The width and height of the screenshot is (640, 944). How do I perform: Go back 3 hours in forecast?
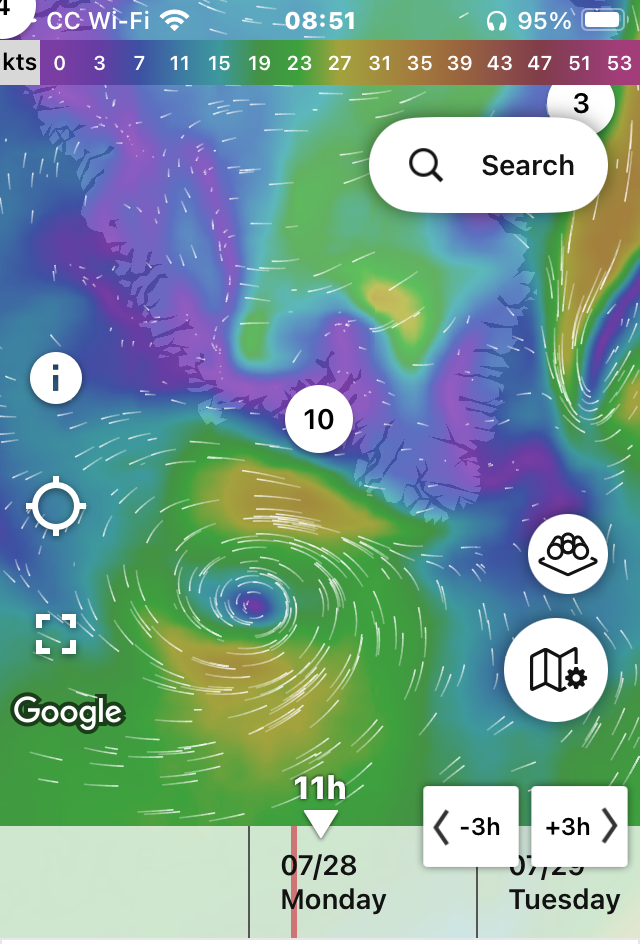click(x=471, y=826)
